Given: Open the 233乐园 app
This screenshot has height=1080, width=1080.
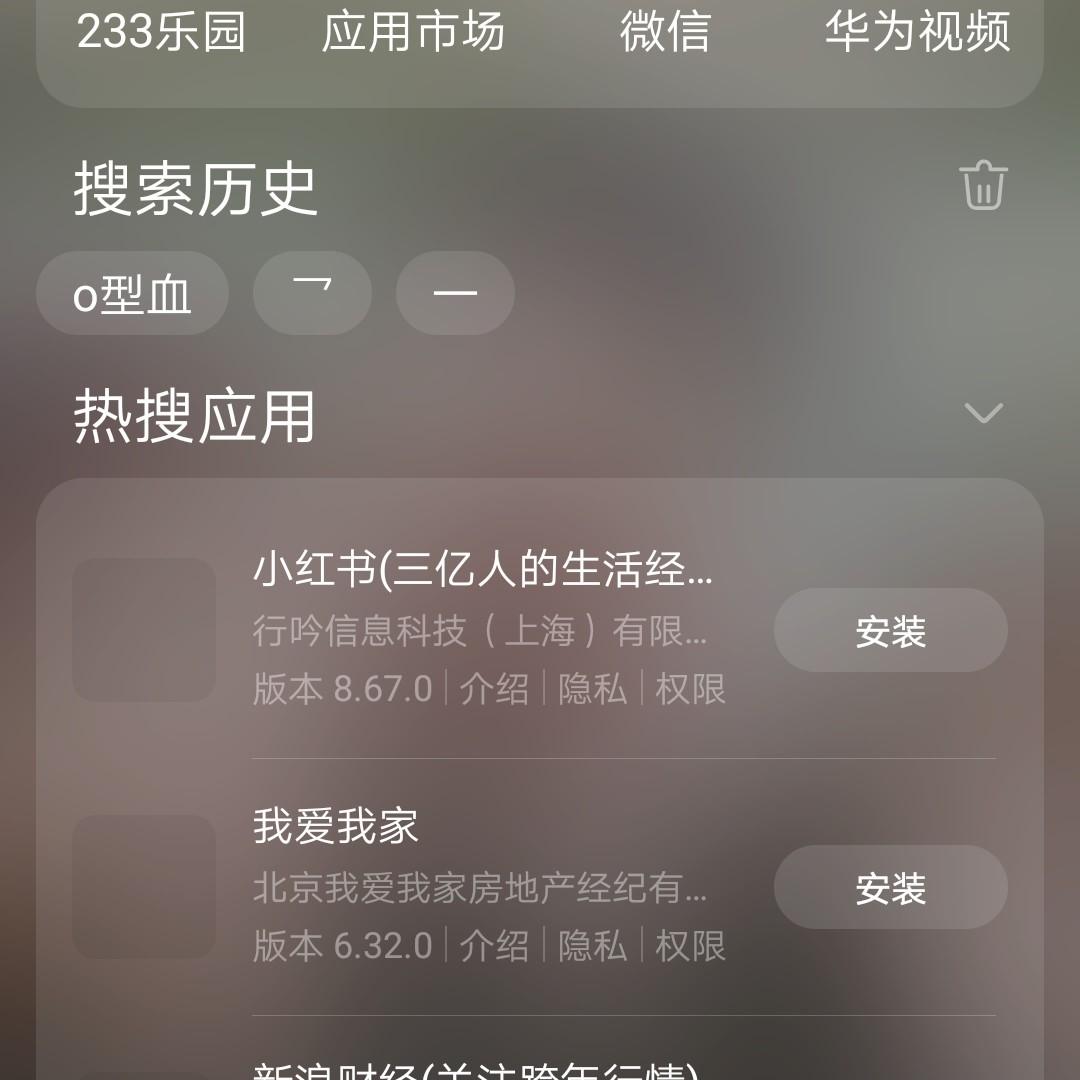Looking at the screenshot, I should (161, 32).
